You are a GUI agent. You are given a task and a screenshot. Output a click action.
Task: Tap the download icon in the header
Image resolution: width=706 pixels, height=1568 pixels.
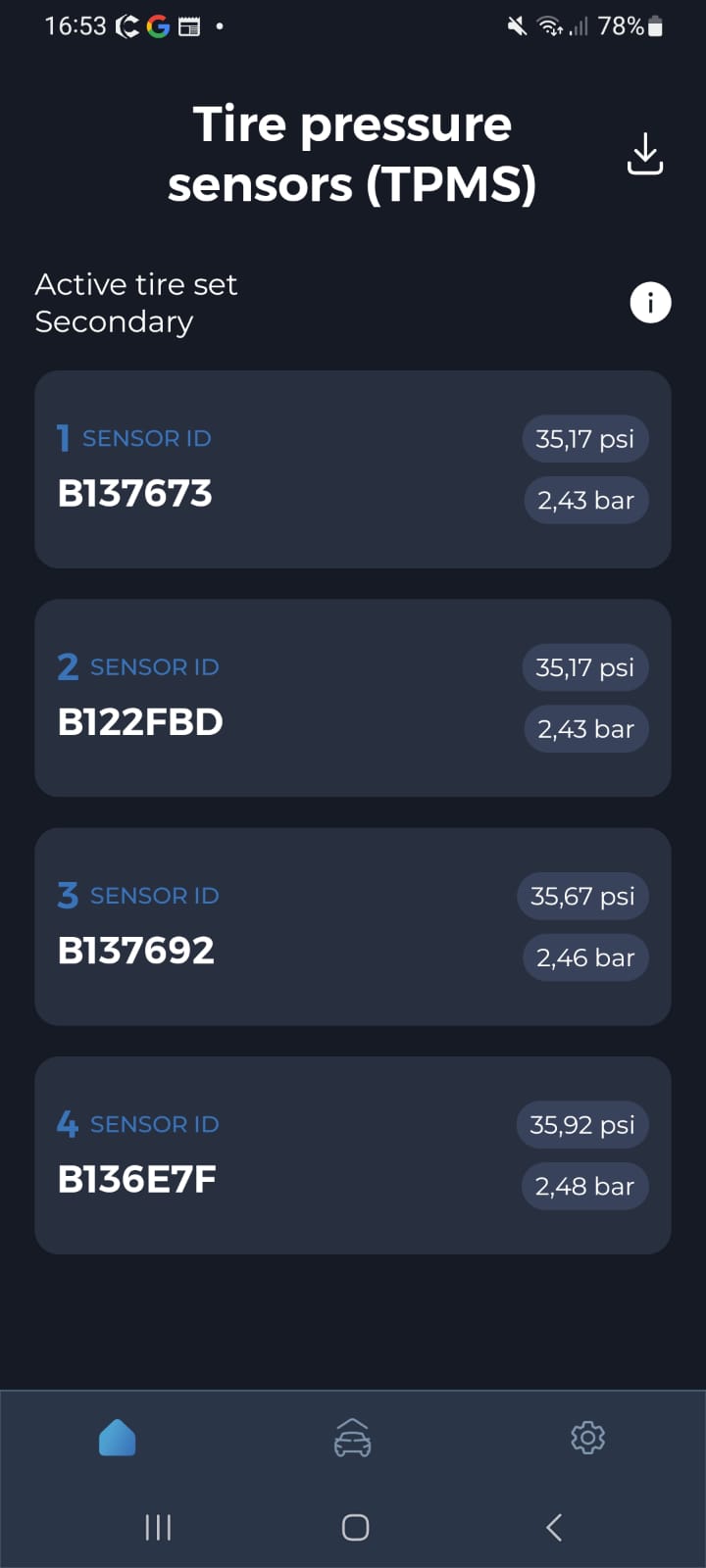coord(645,155)
